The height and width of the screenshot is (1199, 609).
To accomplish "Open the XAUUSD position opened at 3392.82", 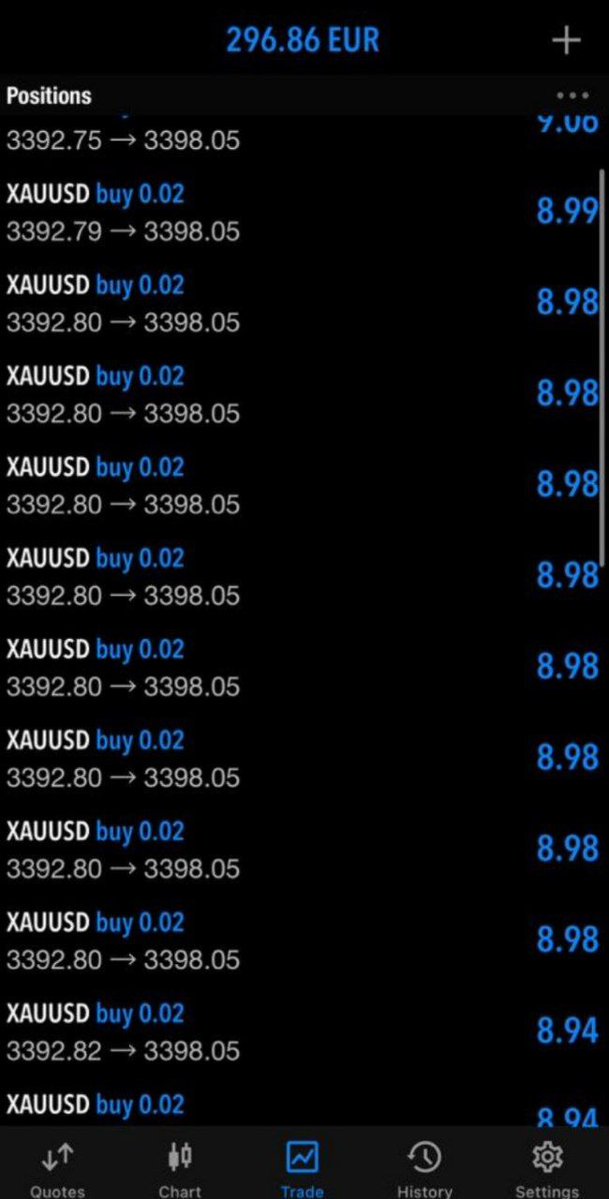I will point(304,1031).
